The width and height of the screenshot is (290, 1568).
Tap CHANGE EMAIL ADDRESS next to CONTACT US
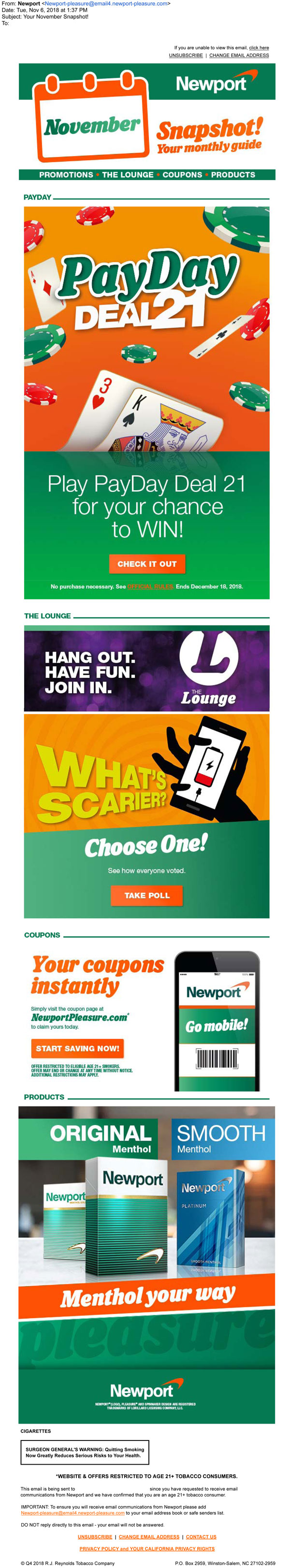click(x=149, y=1537)
